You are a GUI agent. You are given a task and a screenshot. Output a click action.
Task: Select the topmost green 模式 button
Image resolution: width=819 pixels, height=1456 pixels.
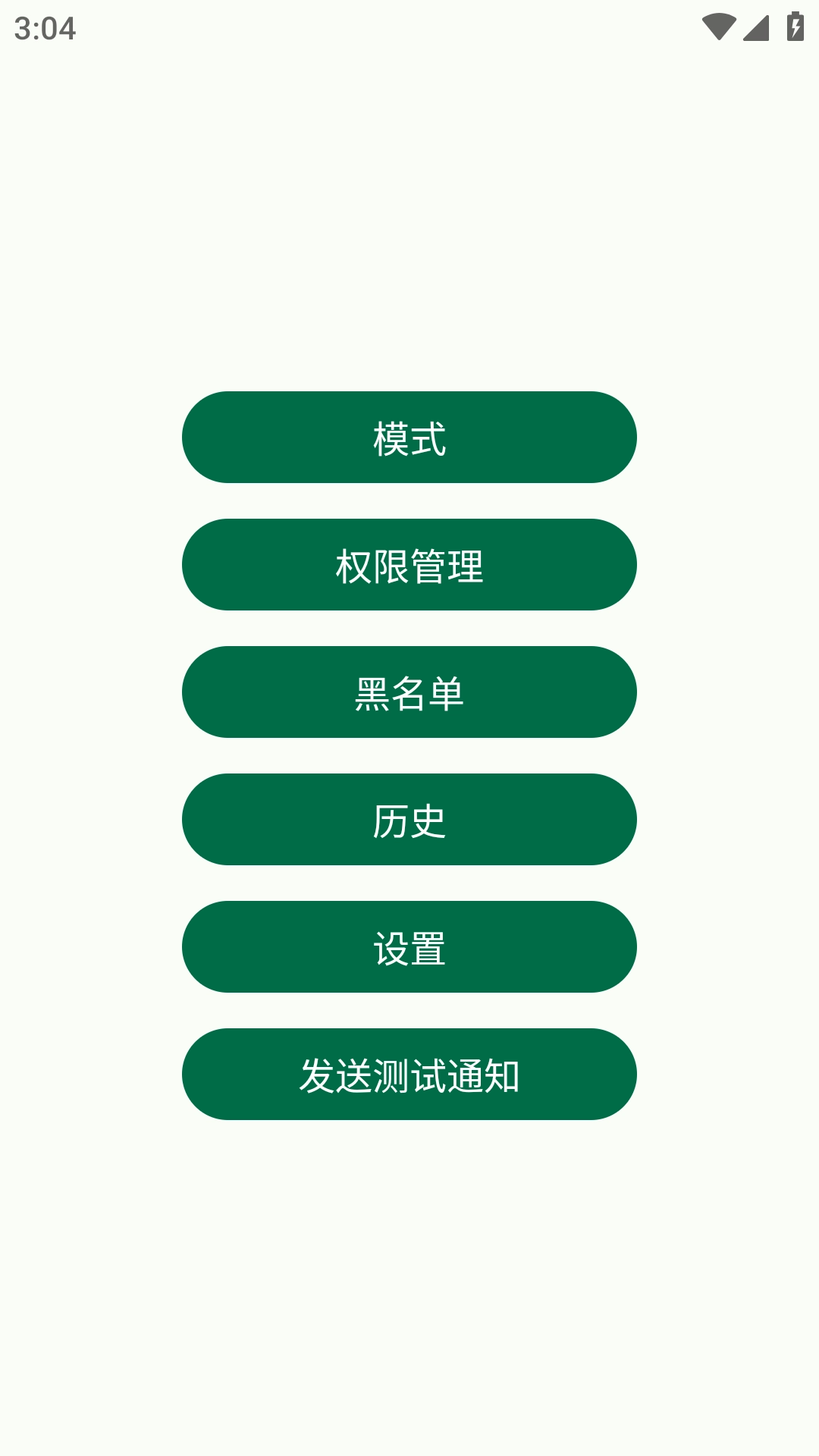point(409,438)
